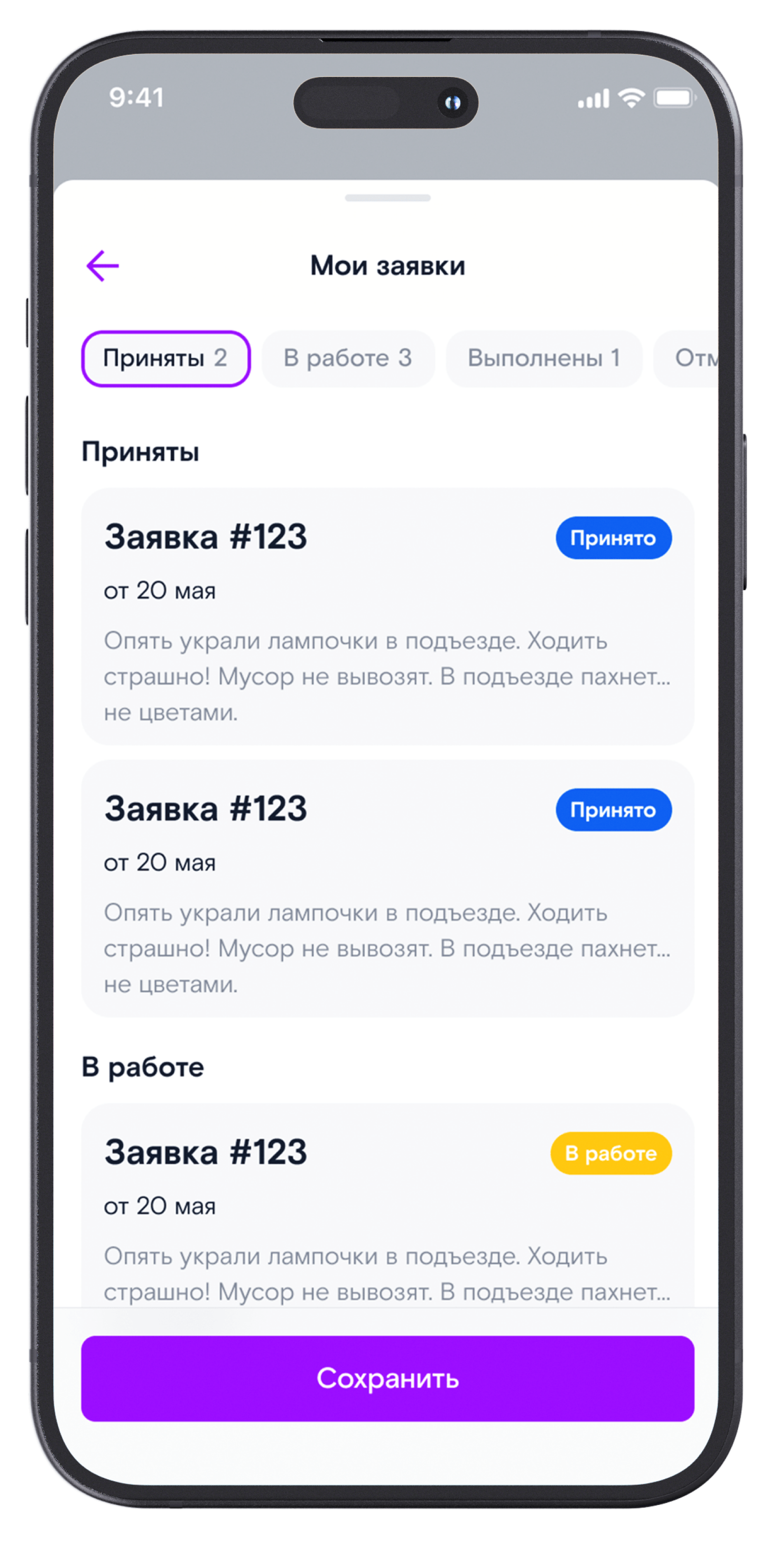Go back using the purple arrow
This screenshot has width=784, height=1549.
pyautogui.click(x=103, y=266)
